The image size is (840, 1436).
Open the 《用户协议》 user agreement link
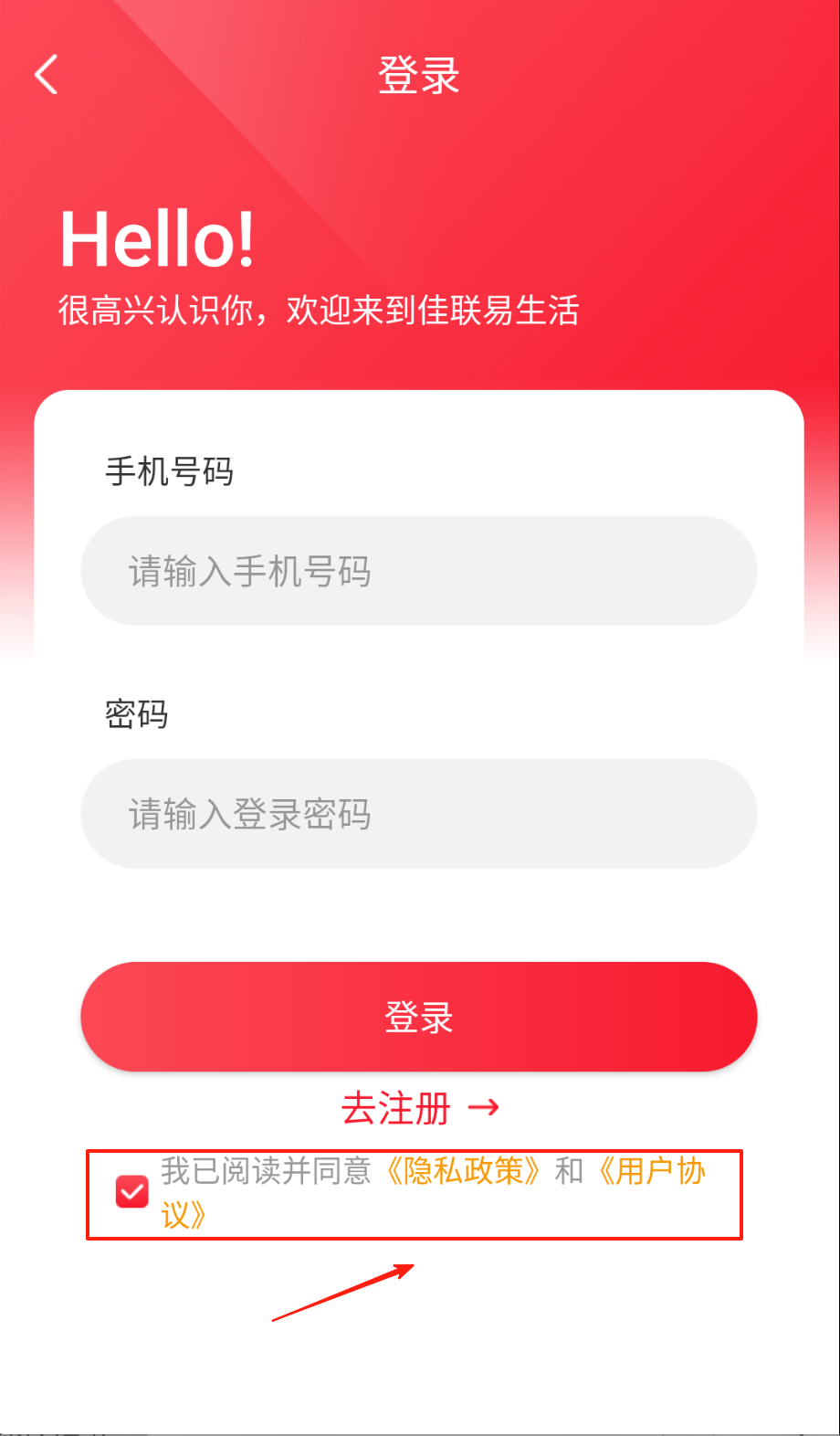(652, 1171)
